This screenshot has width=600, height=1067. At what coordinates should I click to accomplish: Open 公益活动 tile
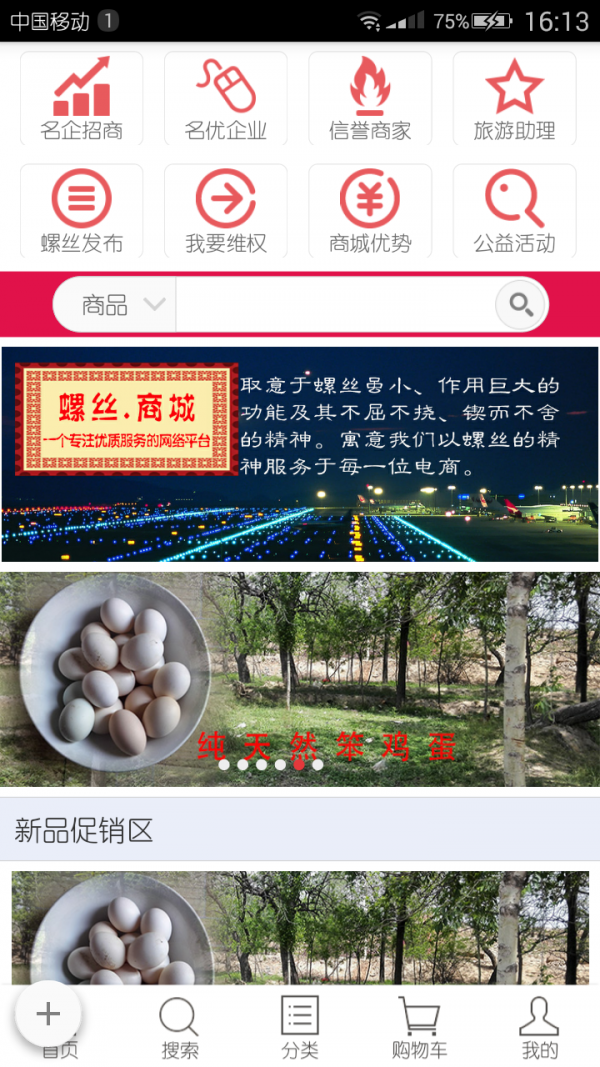[x=514, y=211]
